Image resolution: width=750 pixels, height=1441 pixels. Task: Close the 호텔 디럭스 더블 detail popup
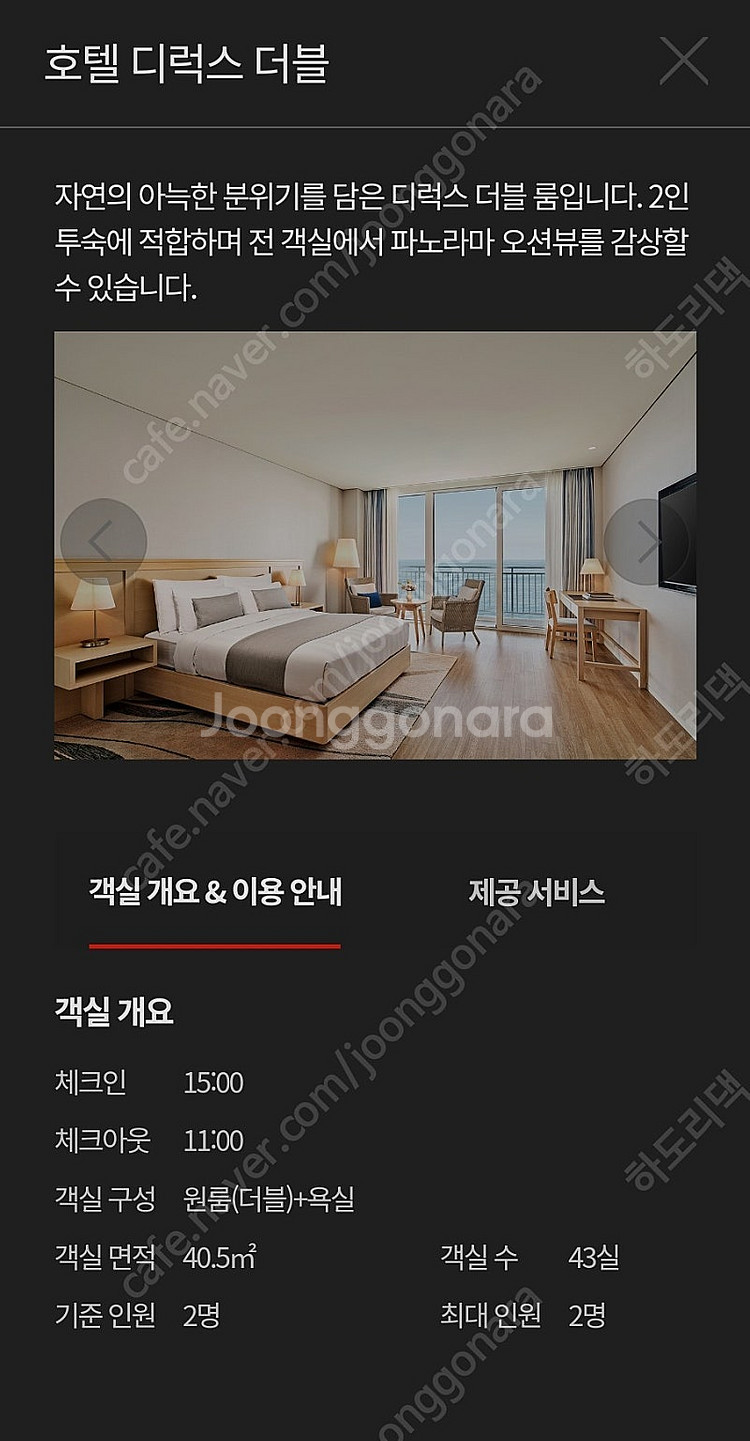(683, 62)
